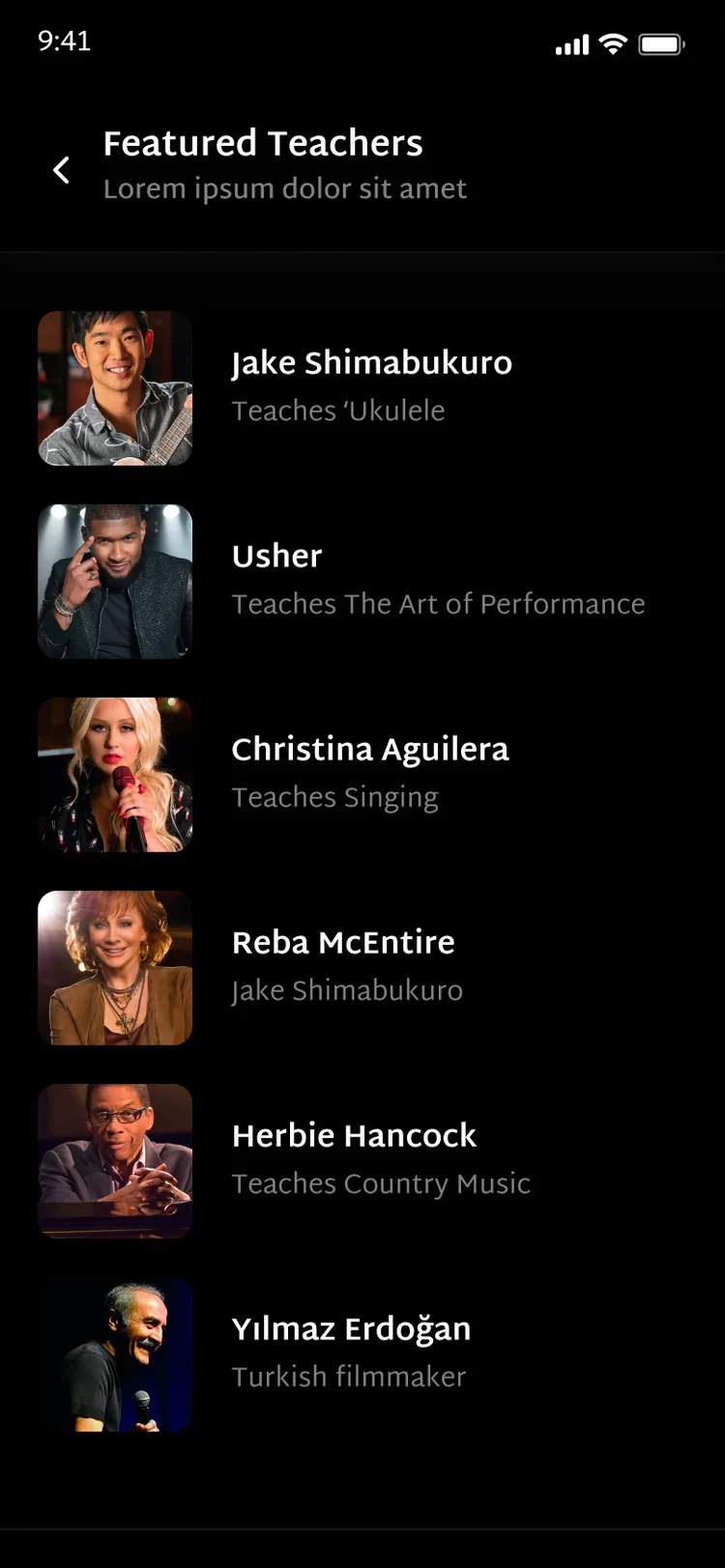Open Reba McEntire's teacher row
Image resolution: width=725 pixels, height=1568 pixels.
[362, 968]
